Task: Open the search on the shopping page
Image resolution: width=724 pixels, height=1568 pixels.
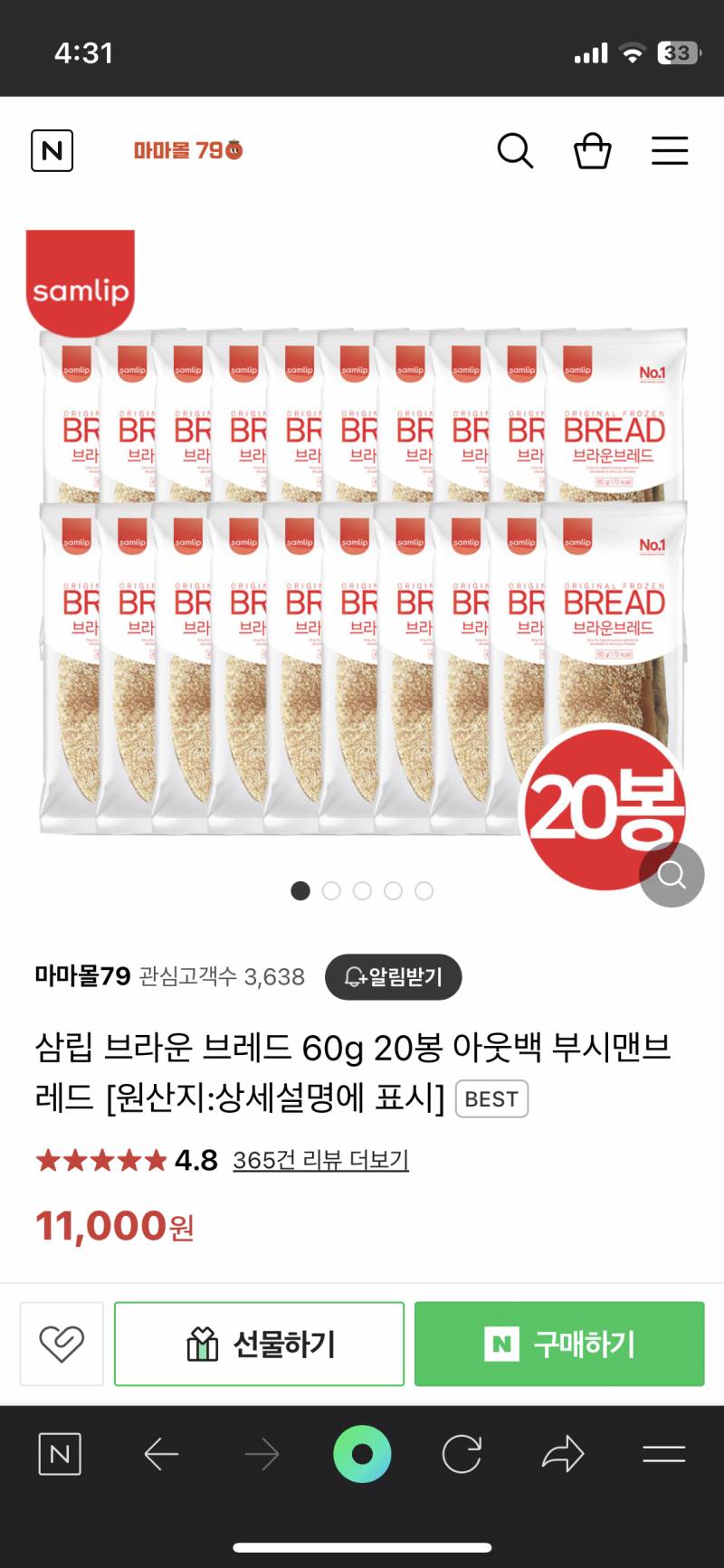Action: click(x=516, y=151)
